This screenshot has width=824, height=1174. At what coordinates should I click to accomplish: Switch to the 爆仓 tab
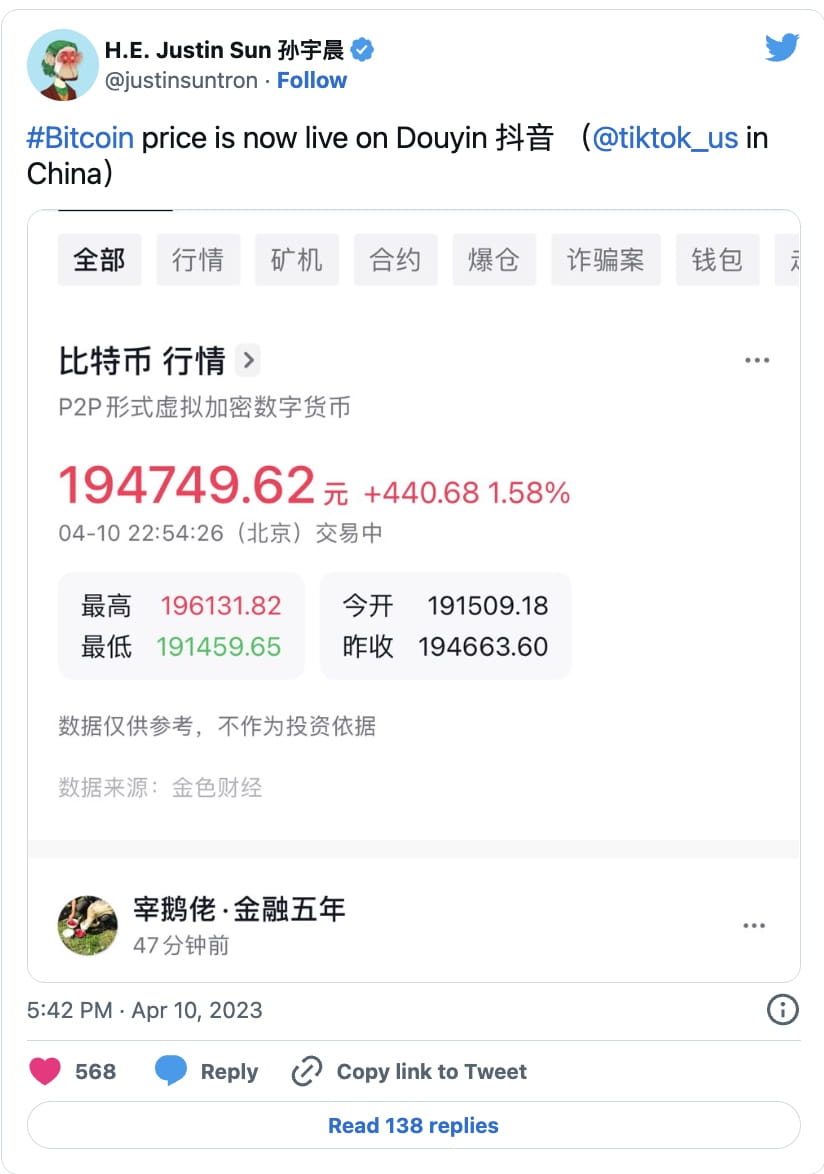pos(494,259)
